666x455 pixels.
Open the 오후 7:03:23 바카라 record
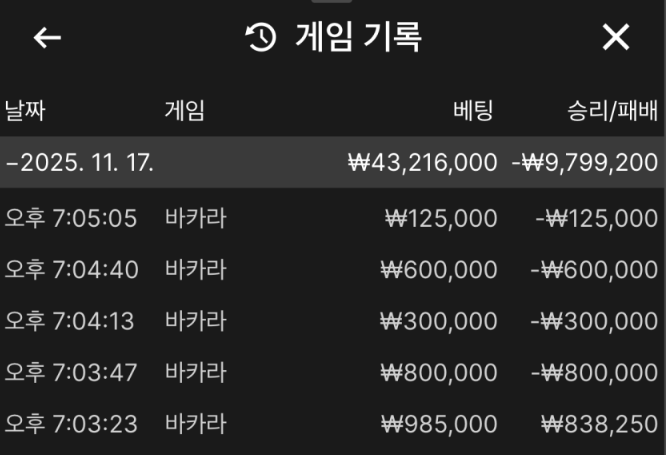[332, 424]
